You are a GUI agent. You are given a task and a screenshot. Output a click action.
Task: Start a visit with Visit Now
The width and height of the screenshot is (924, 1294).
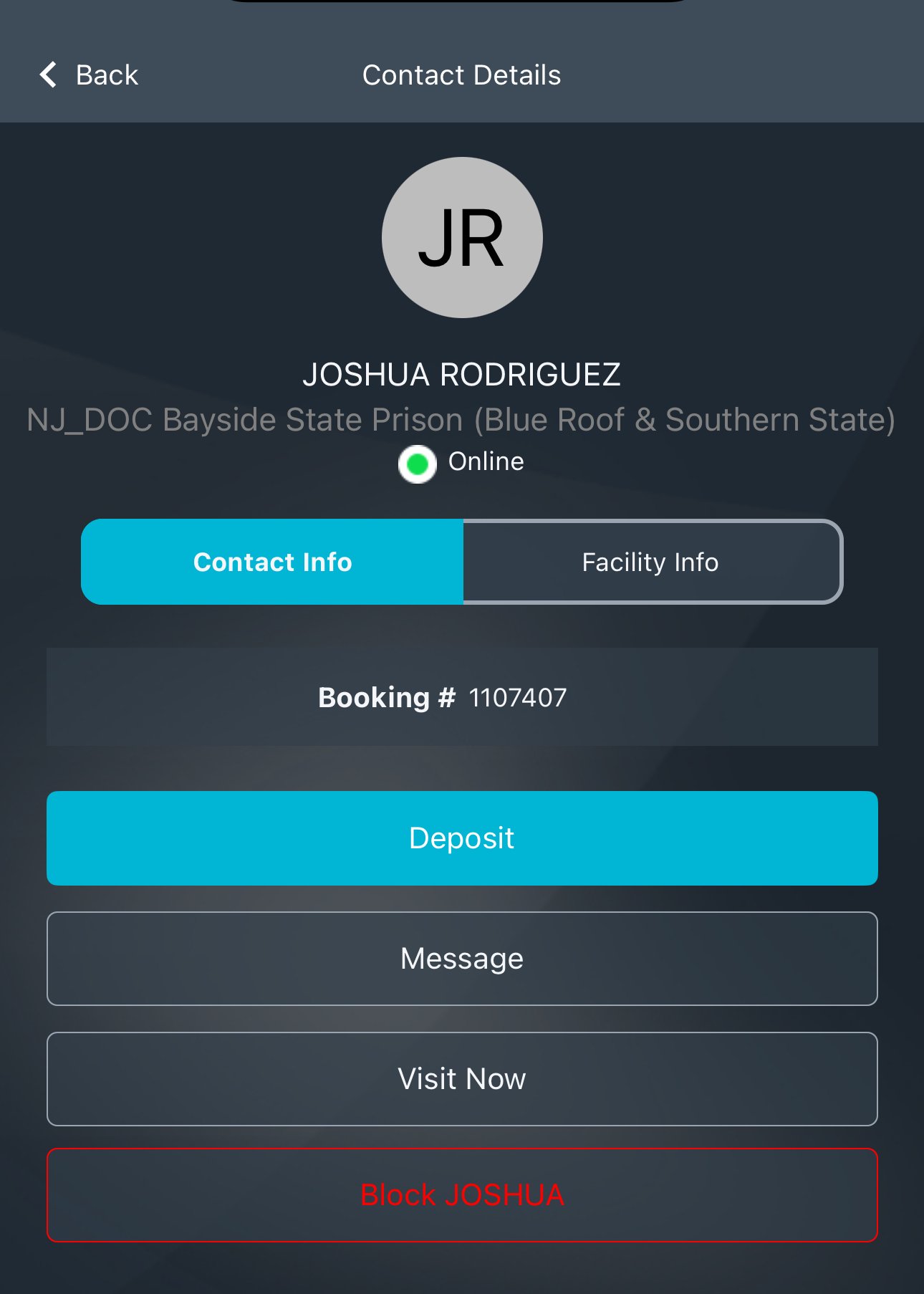coord(462,1079)
